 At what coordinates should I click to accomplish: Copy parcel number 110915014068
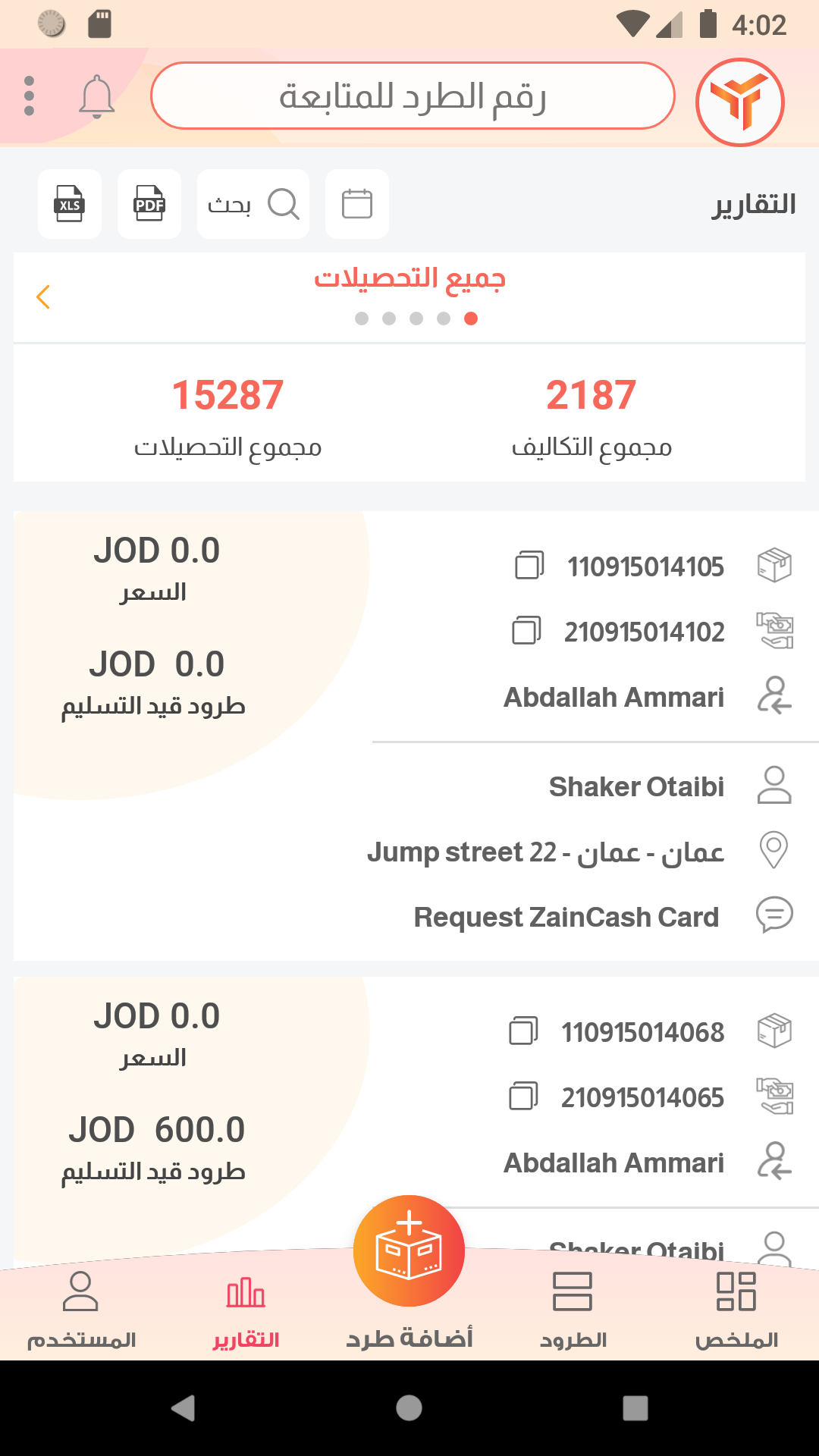point(524,1031)
